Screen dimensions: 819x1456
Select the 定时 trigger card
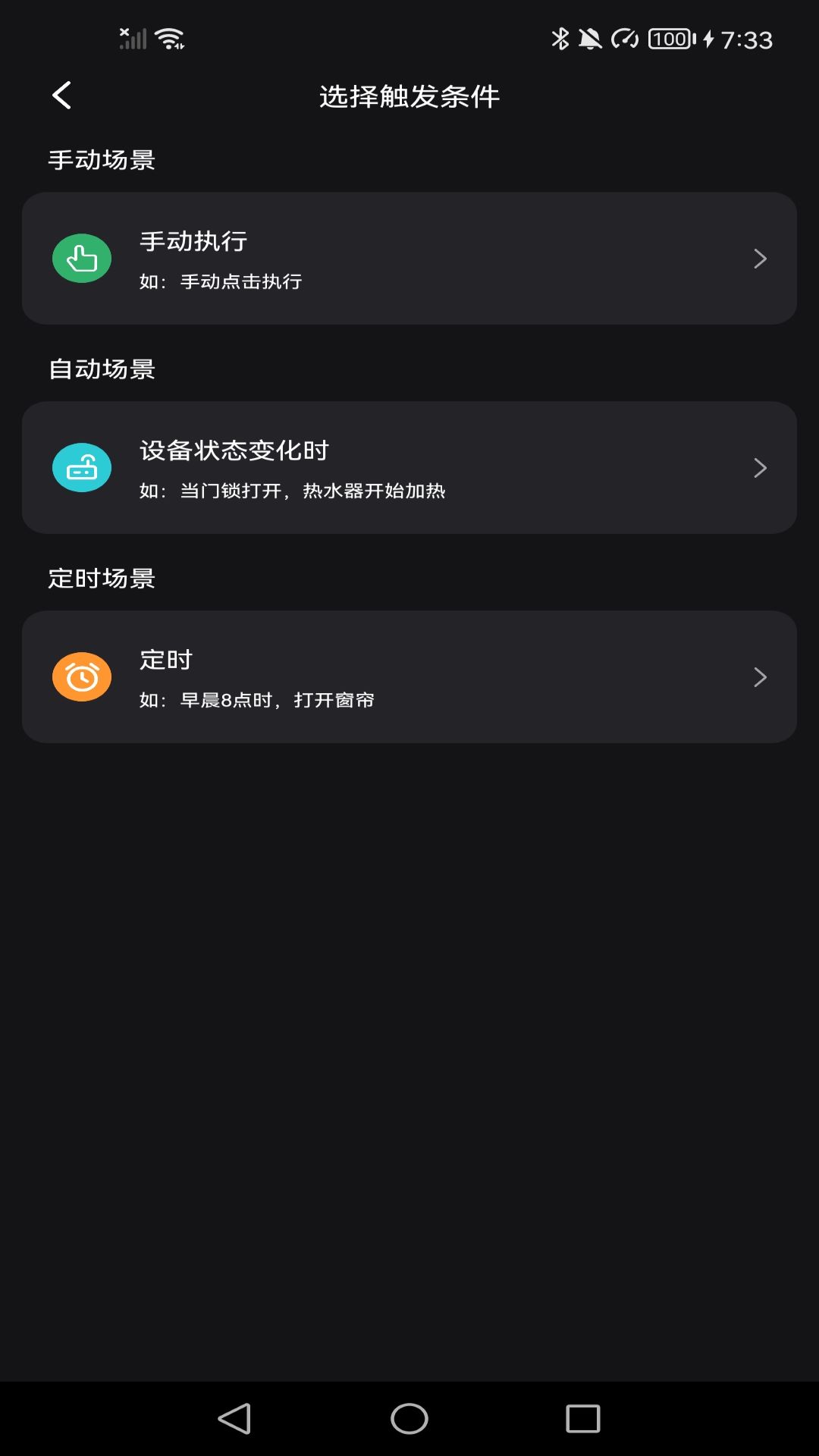(x=409, y=676)
